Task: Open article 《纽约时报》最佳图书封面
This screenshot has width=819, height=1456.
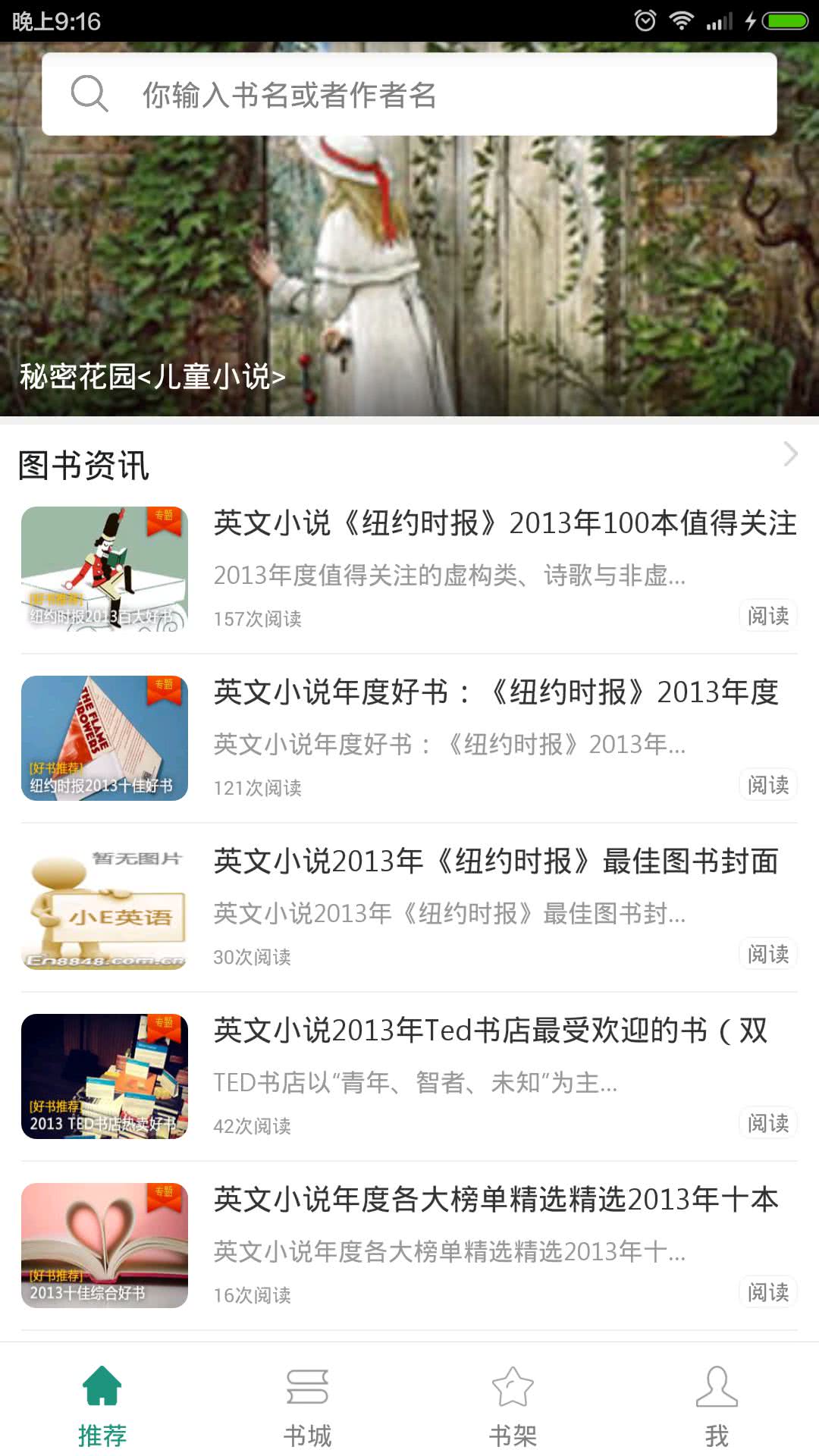Action: click(497, 861)
